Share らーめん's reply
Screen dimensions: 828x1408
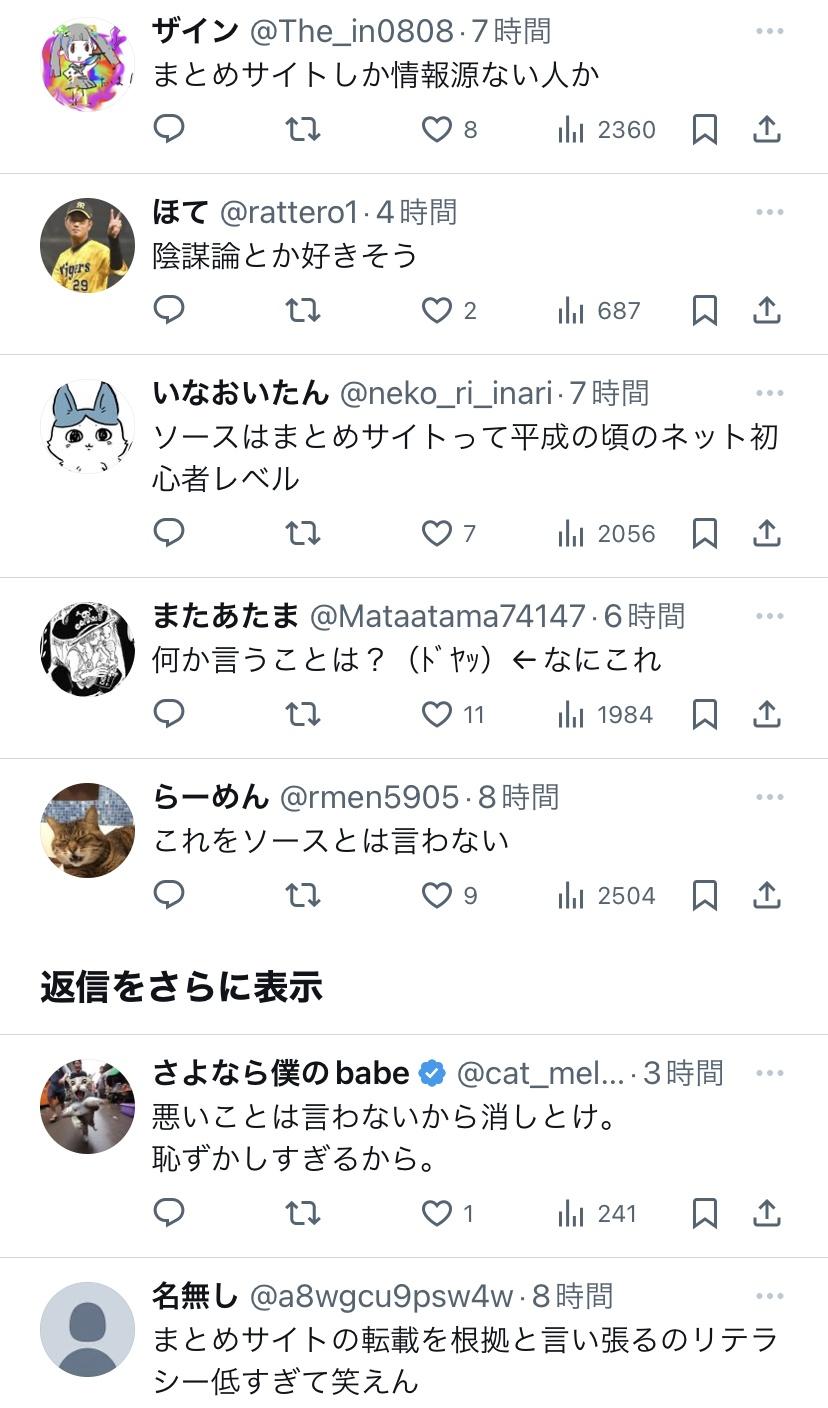tap(766, 895)
